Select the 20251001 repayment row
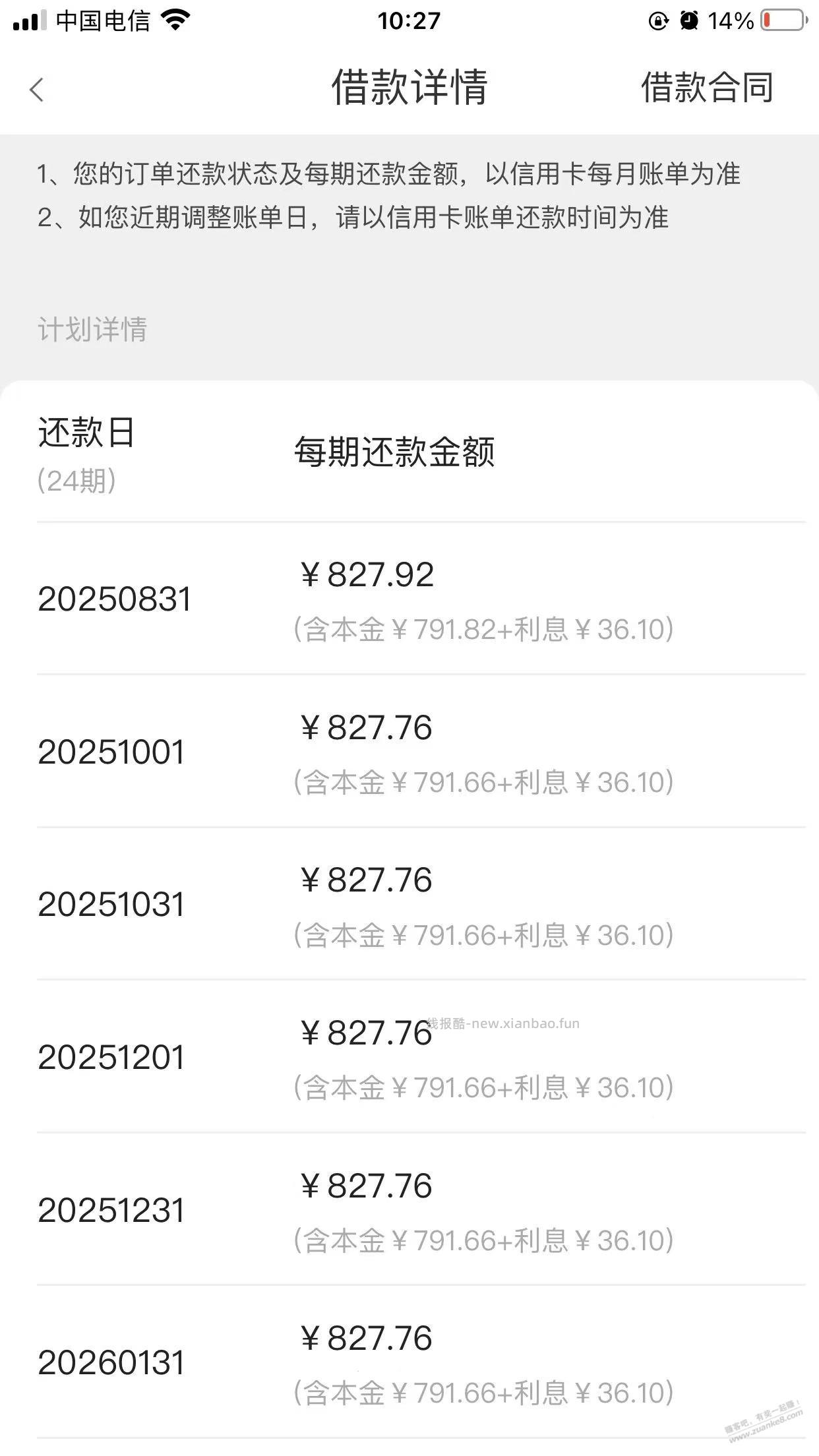Screen dimensions: 819x1456 click(112, 750)
